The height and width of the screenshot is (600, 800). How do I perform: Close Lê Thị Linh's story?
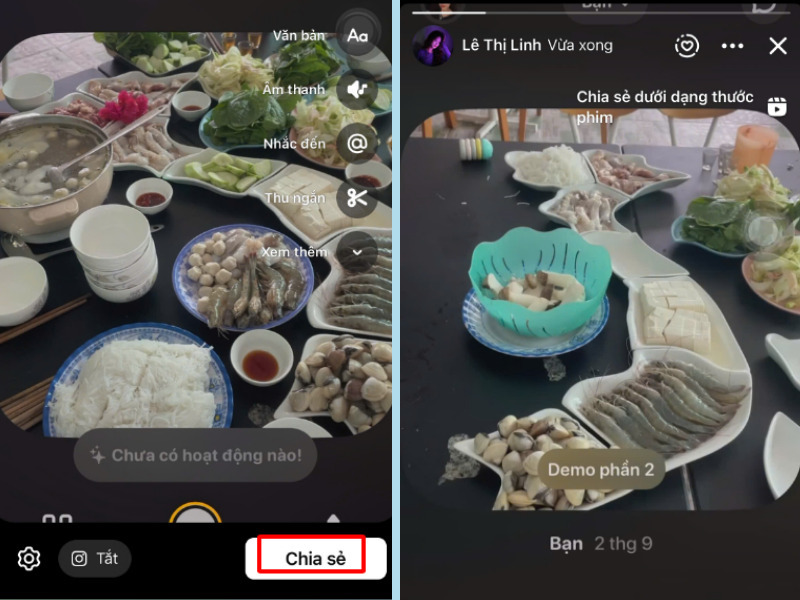[777, 46]
